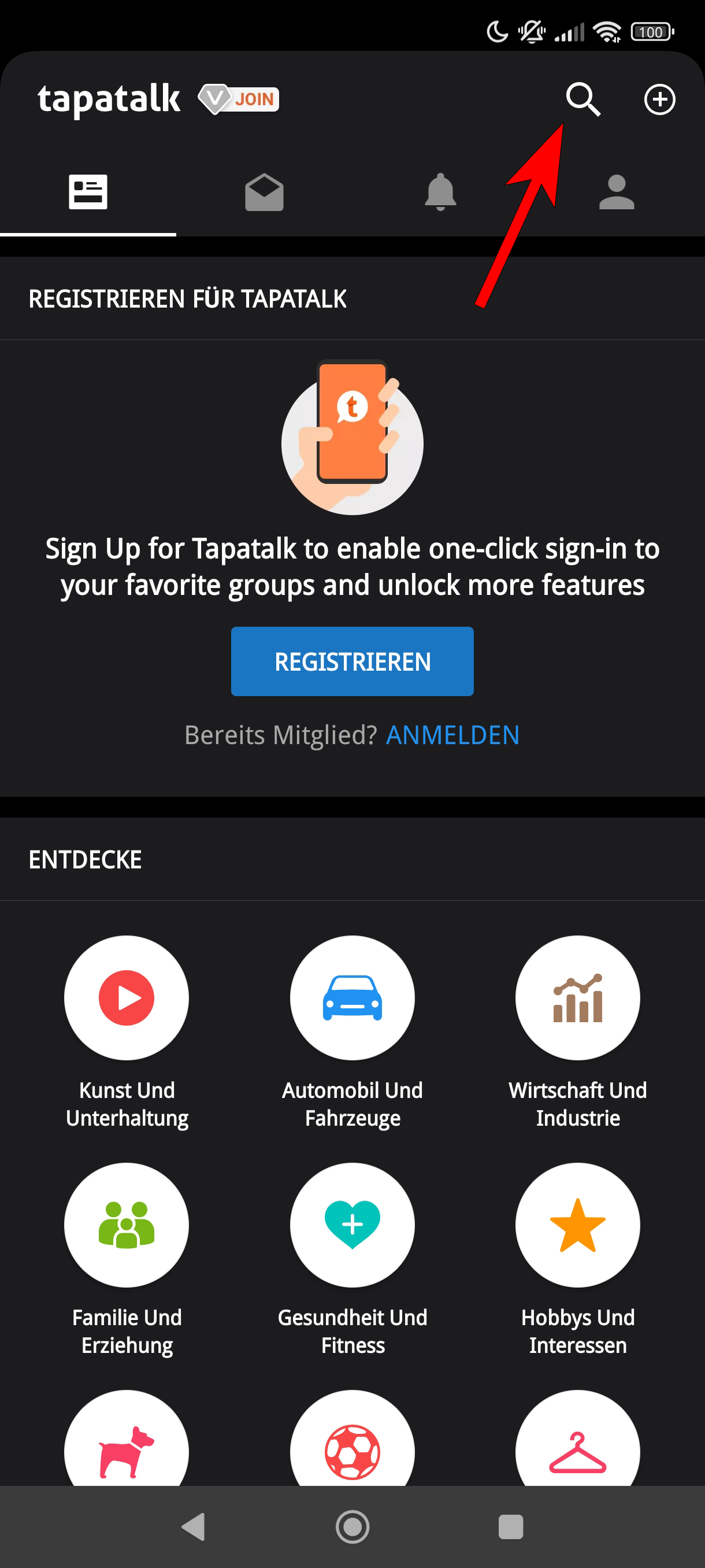Open Hobbys Und Interessen category
Viewport: 705px width, 1568px height.
(577, 1225)
